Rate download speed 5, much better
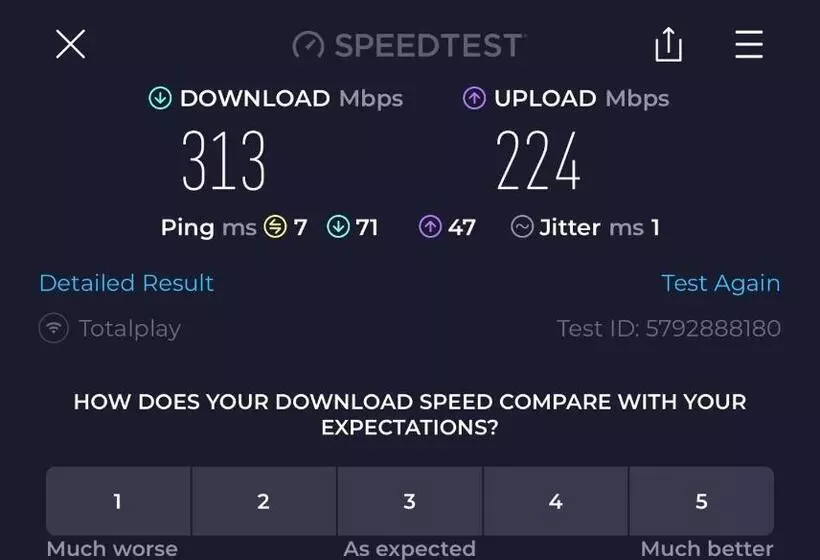 click(701, 501)
